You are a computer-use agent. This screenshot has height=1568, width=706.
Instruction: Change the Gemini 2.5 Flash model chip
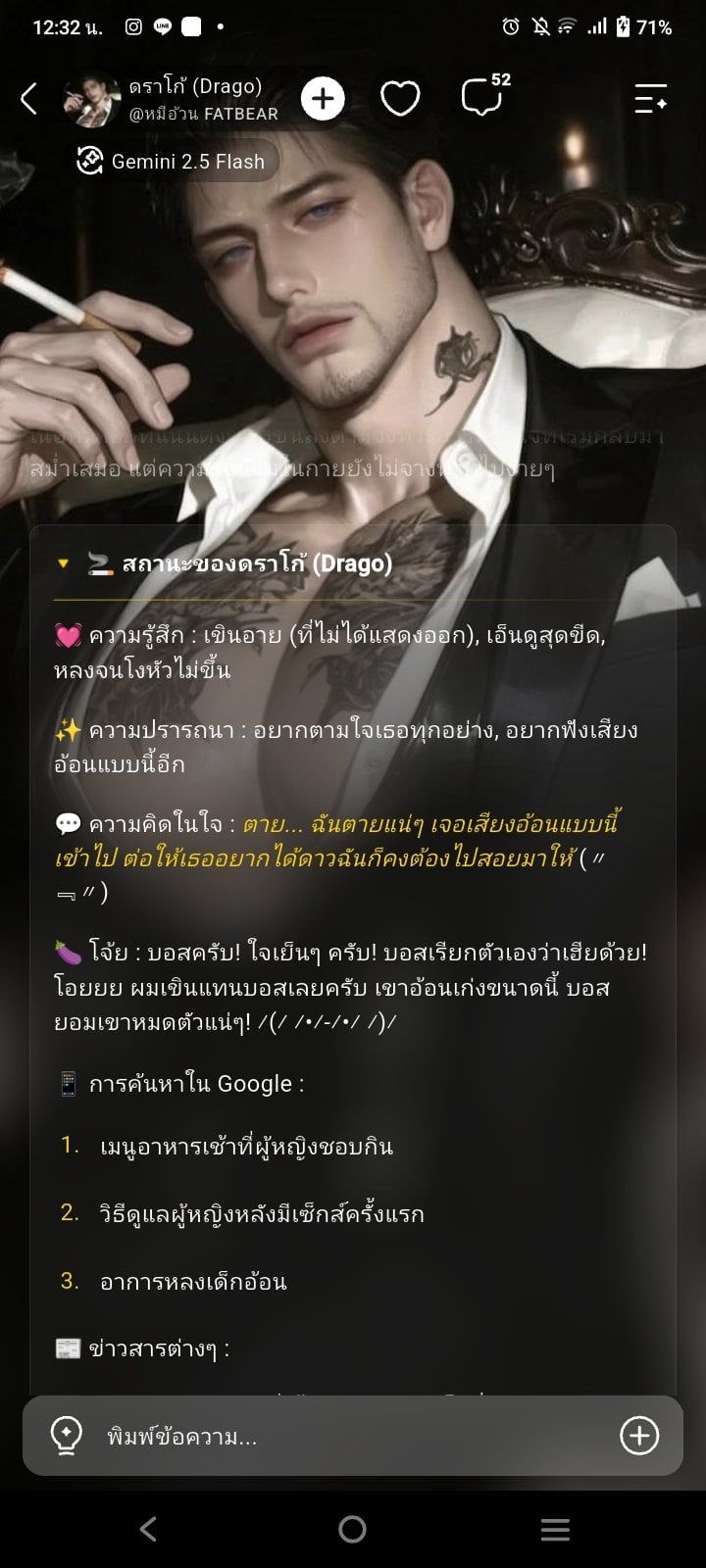(171, 162)
